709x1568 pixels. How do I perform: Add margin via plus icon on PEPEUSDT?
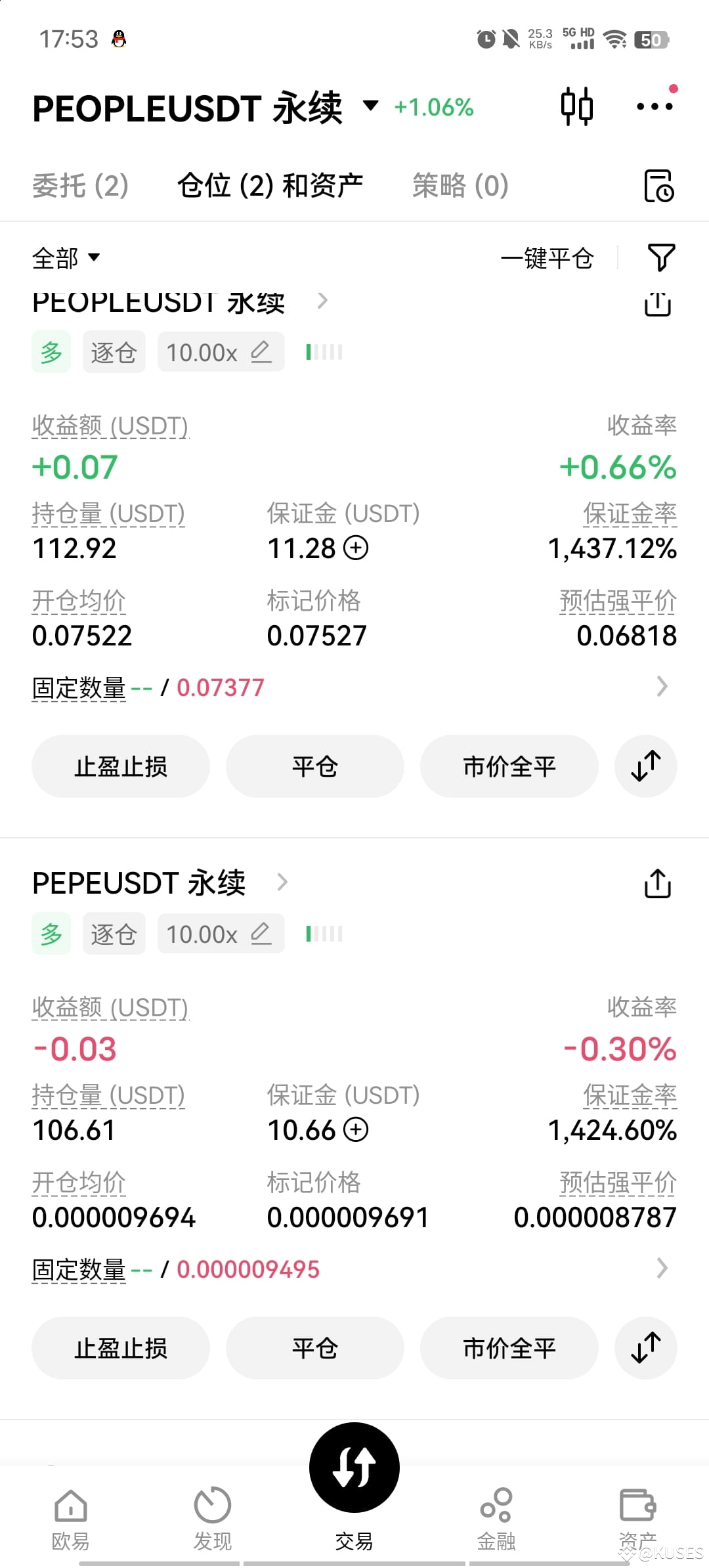point(355,1130)
